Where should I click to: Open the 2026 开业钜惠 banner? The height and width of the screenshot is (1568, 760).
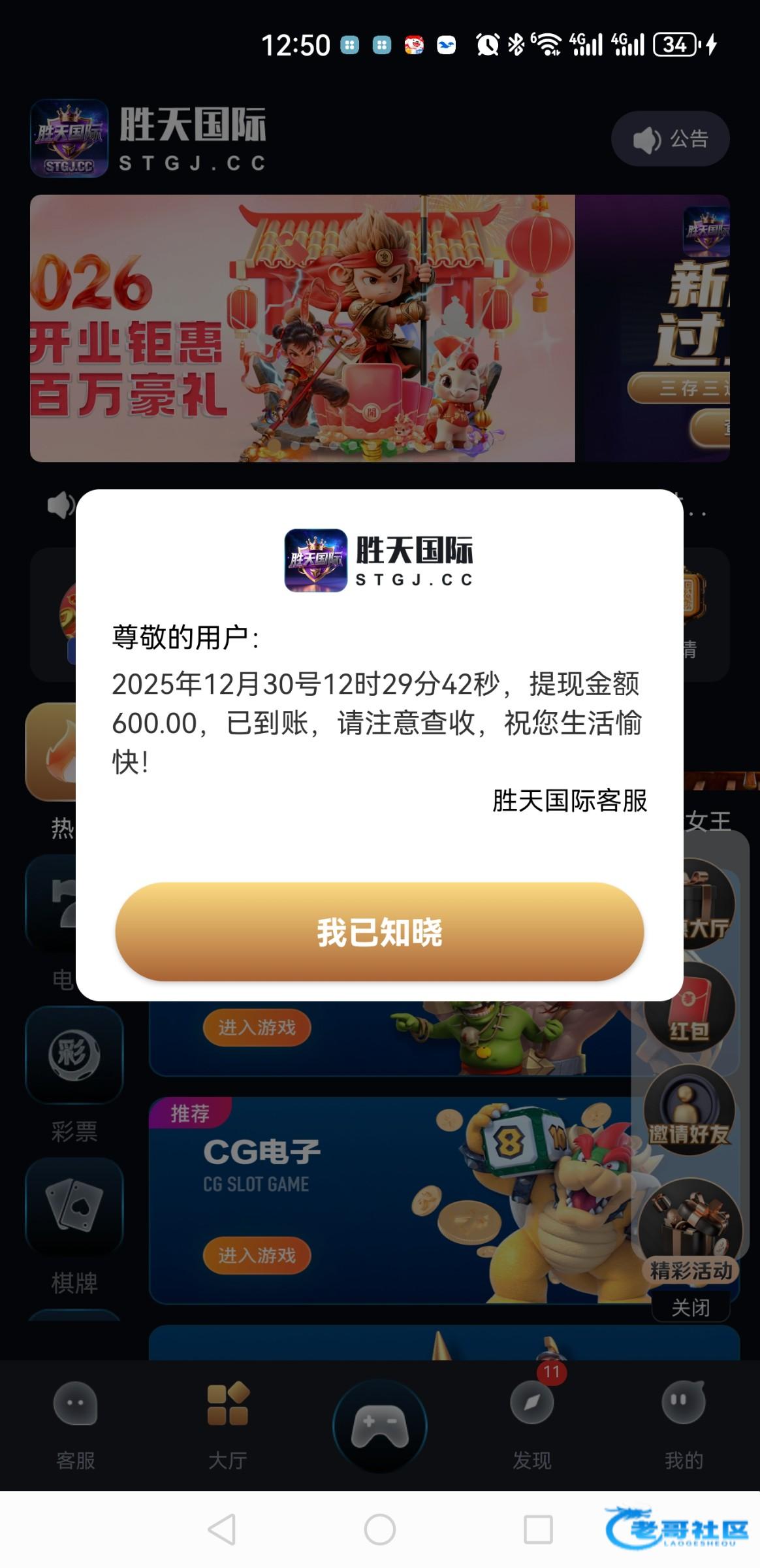click(x=302, y=328)
